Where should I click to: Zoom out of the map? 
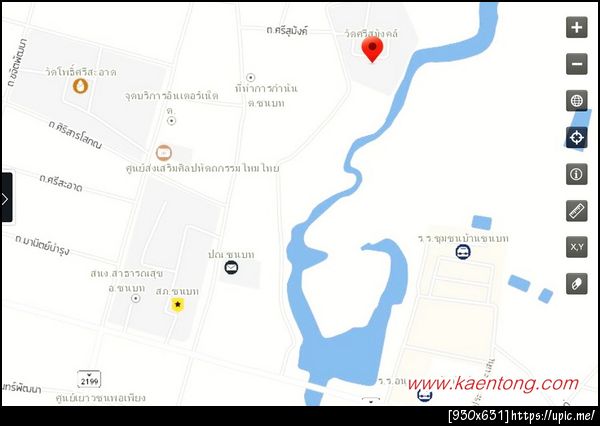pyautogui.click(x=576, y=64)
